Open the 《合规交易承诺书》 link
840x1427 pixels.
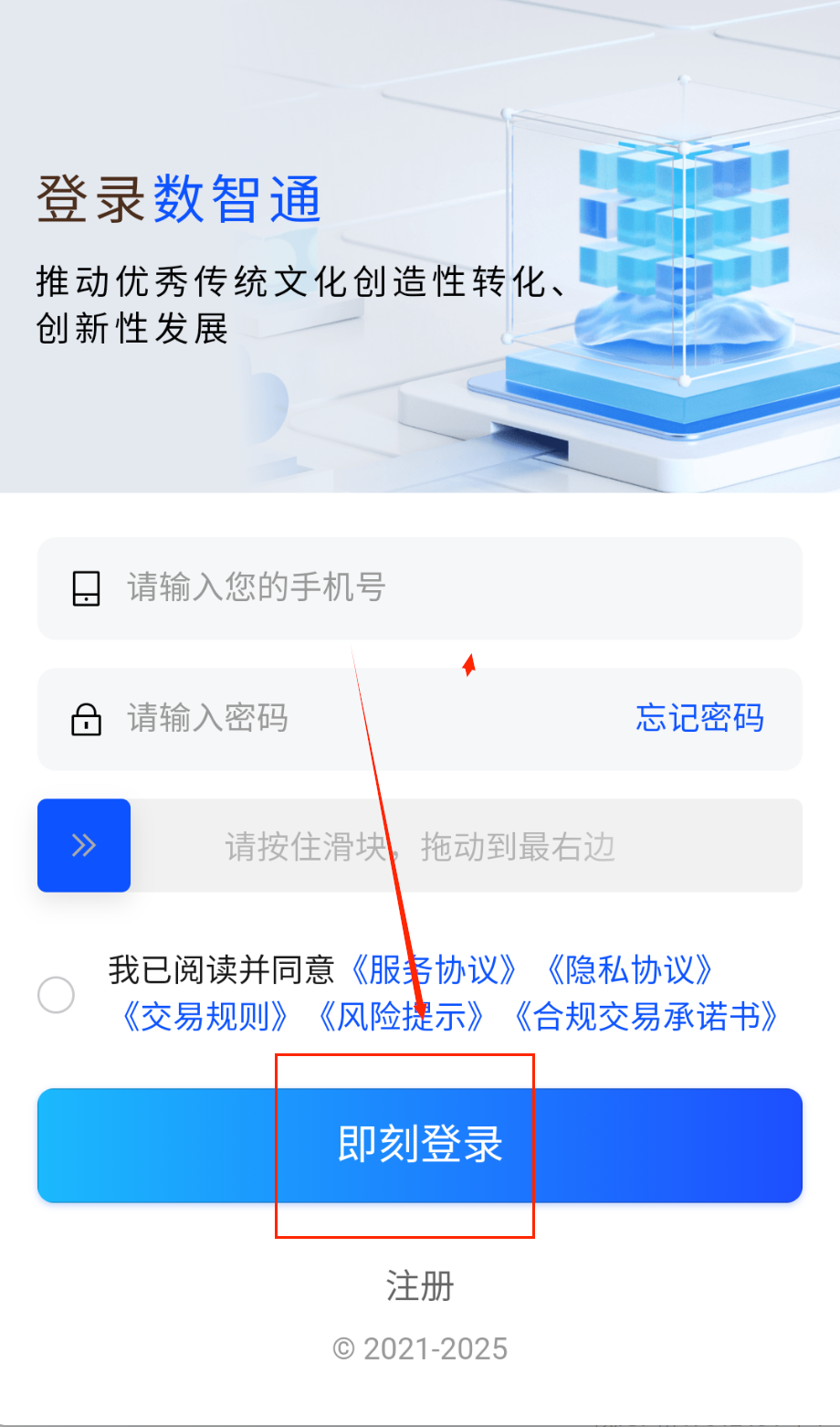pyautogui.click(x=646, y=1017)
